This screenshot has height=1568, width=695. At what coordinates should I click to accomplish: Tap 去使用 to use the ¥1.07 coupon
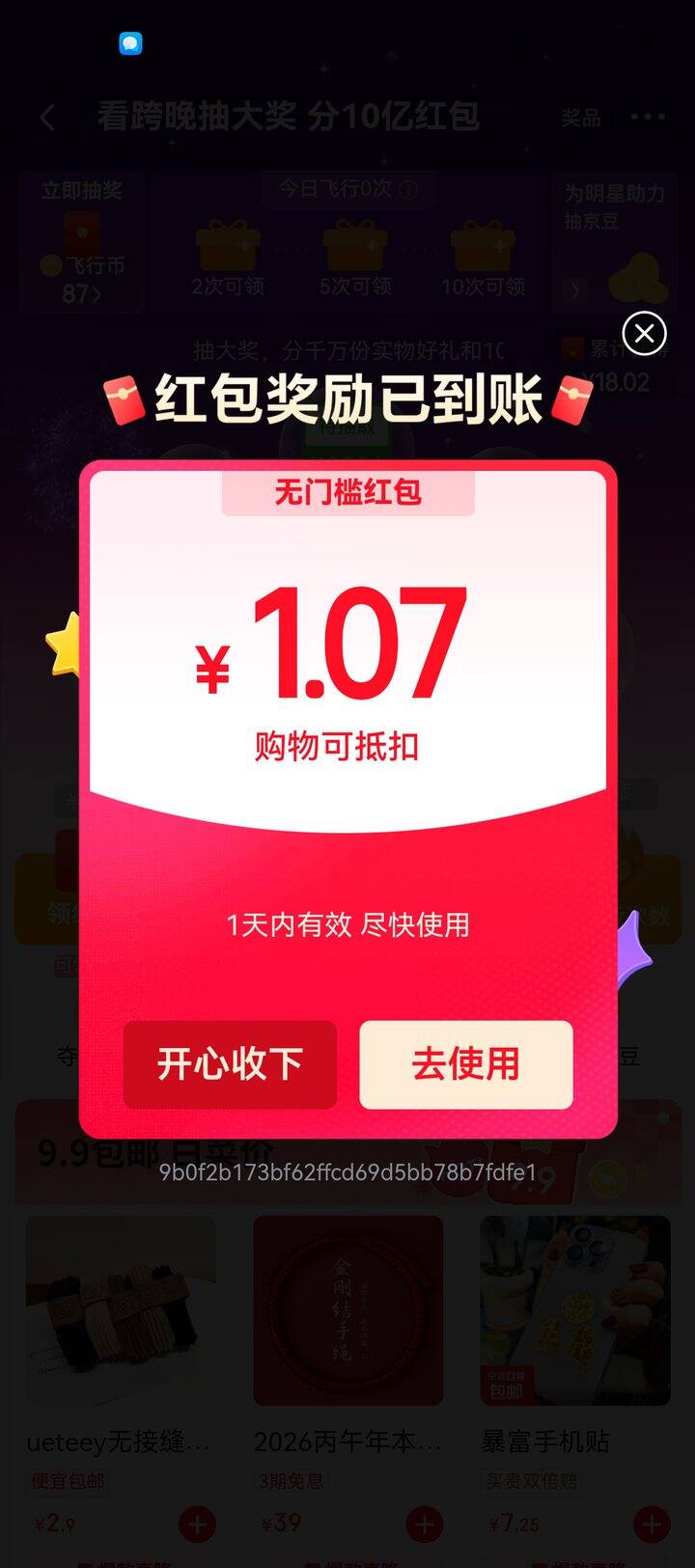point(466,1065)
